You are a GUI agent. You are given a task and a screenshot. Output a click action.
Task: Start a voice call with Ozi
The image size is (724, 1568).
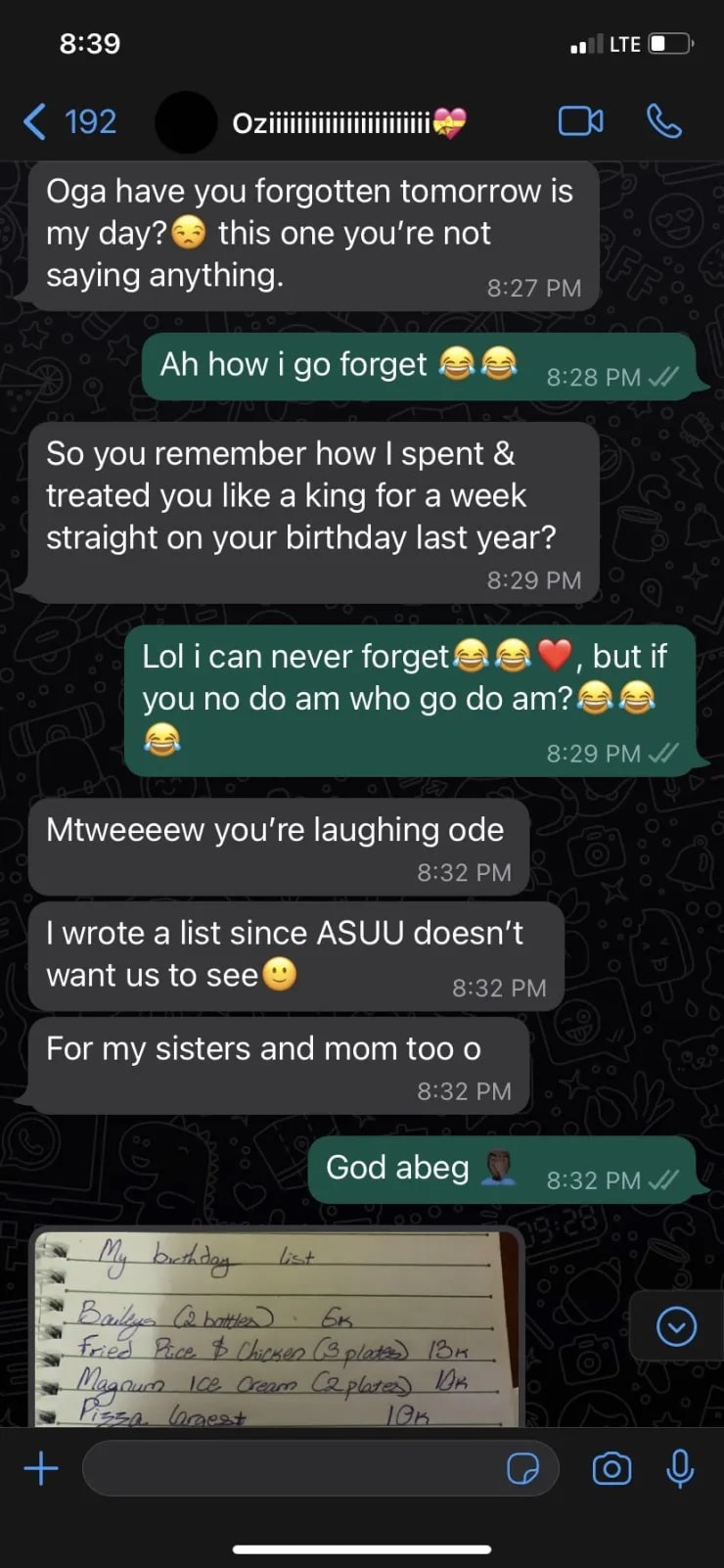[664, 121]
